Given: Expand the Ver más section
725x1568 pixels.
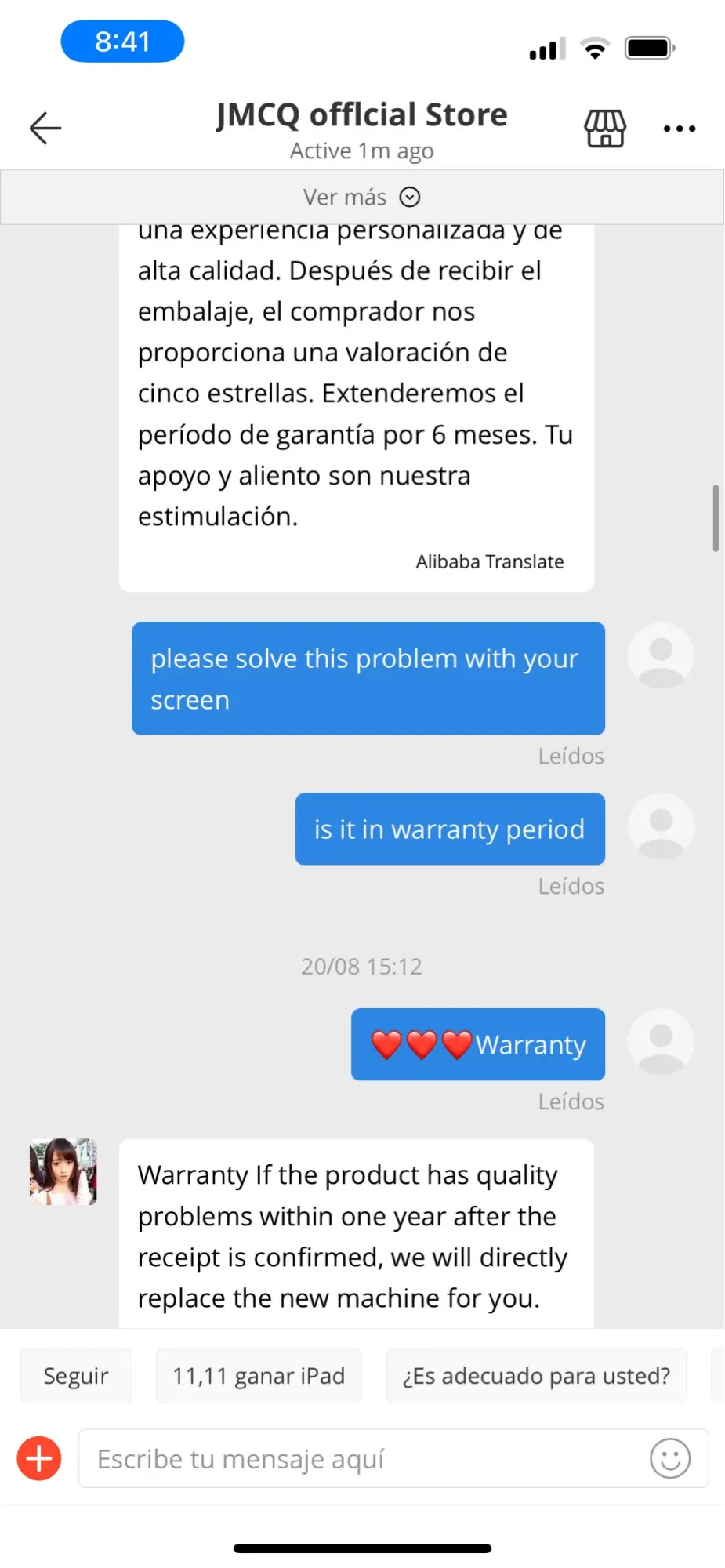Looking at the screenshot, I should (361, 197).
